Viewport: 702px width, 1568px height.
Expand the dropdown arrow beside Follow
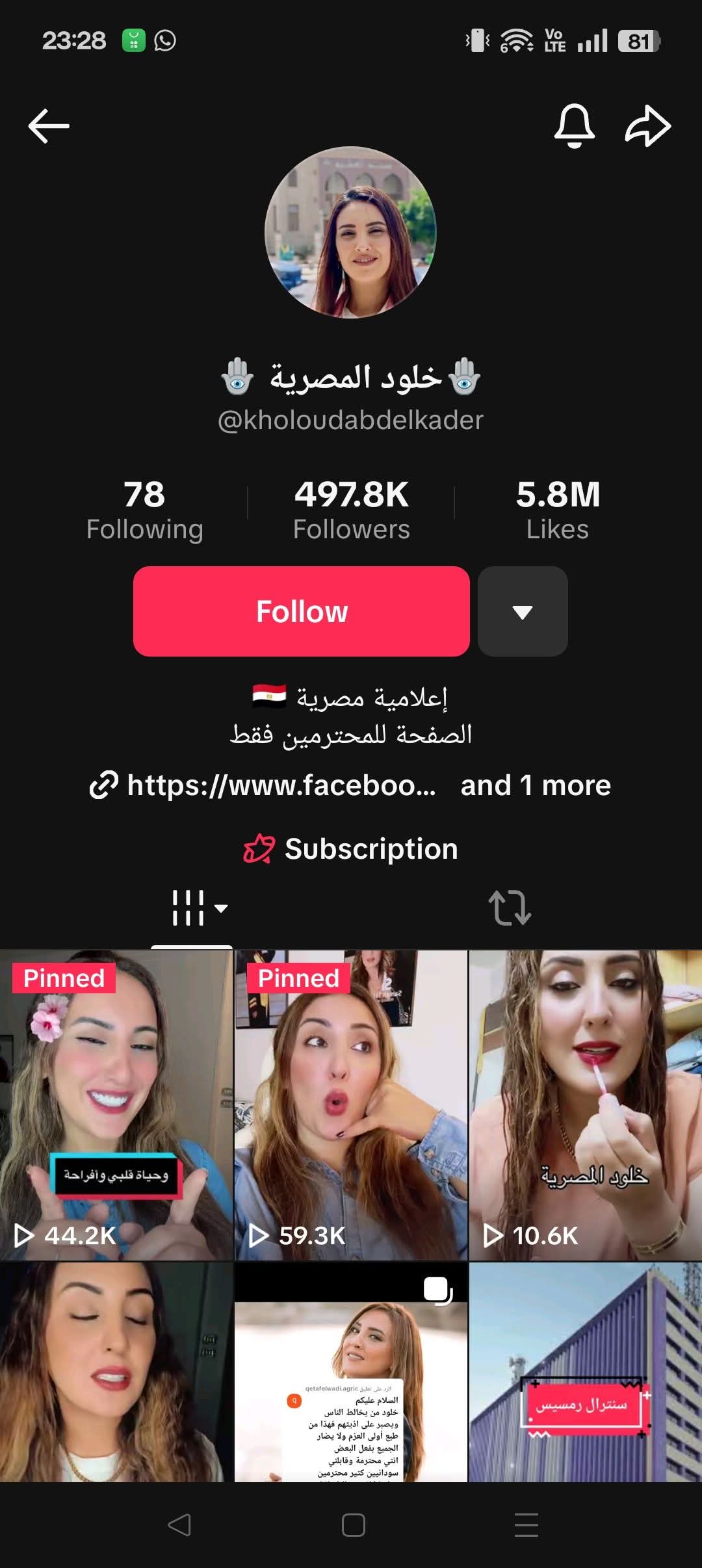pyautogui.click(x=523, y=611)
